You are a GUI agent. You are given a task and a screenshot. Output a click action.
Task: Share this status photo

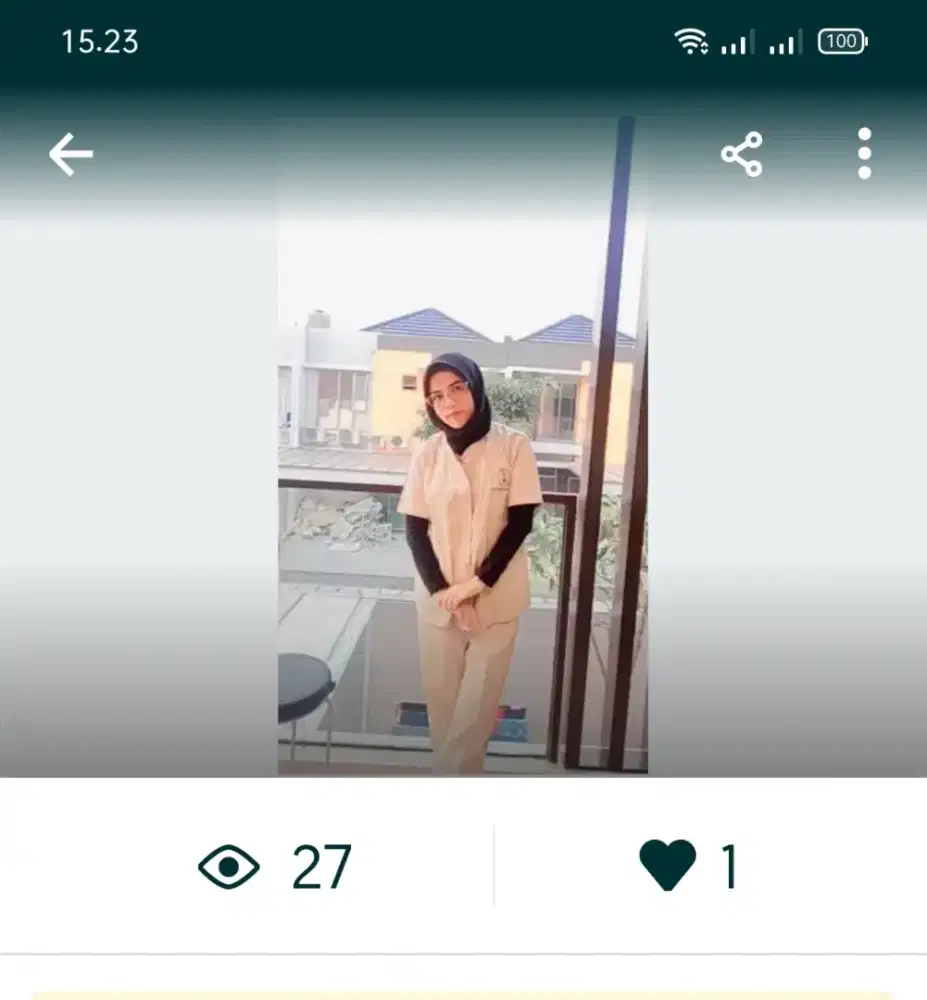[x=741, y=154]
